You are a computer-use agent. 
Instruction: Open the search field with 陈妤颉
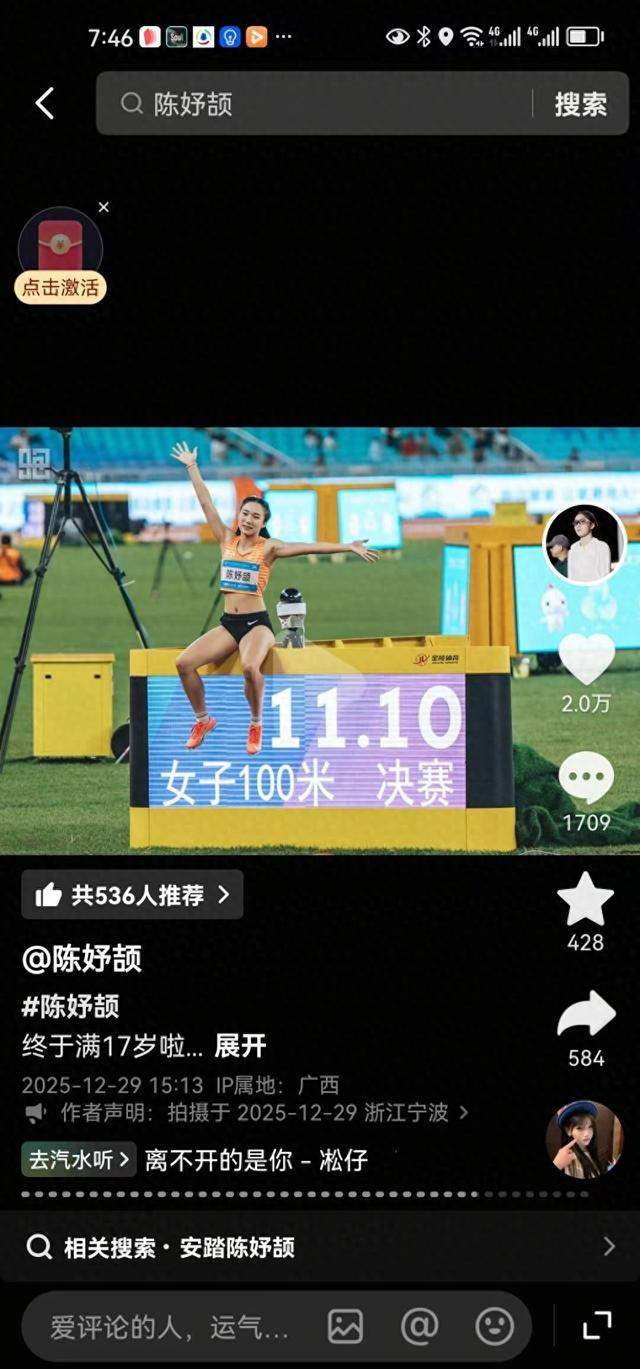click(320, 103)
